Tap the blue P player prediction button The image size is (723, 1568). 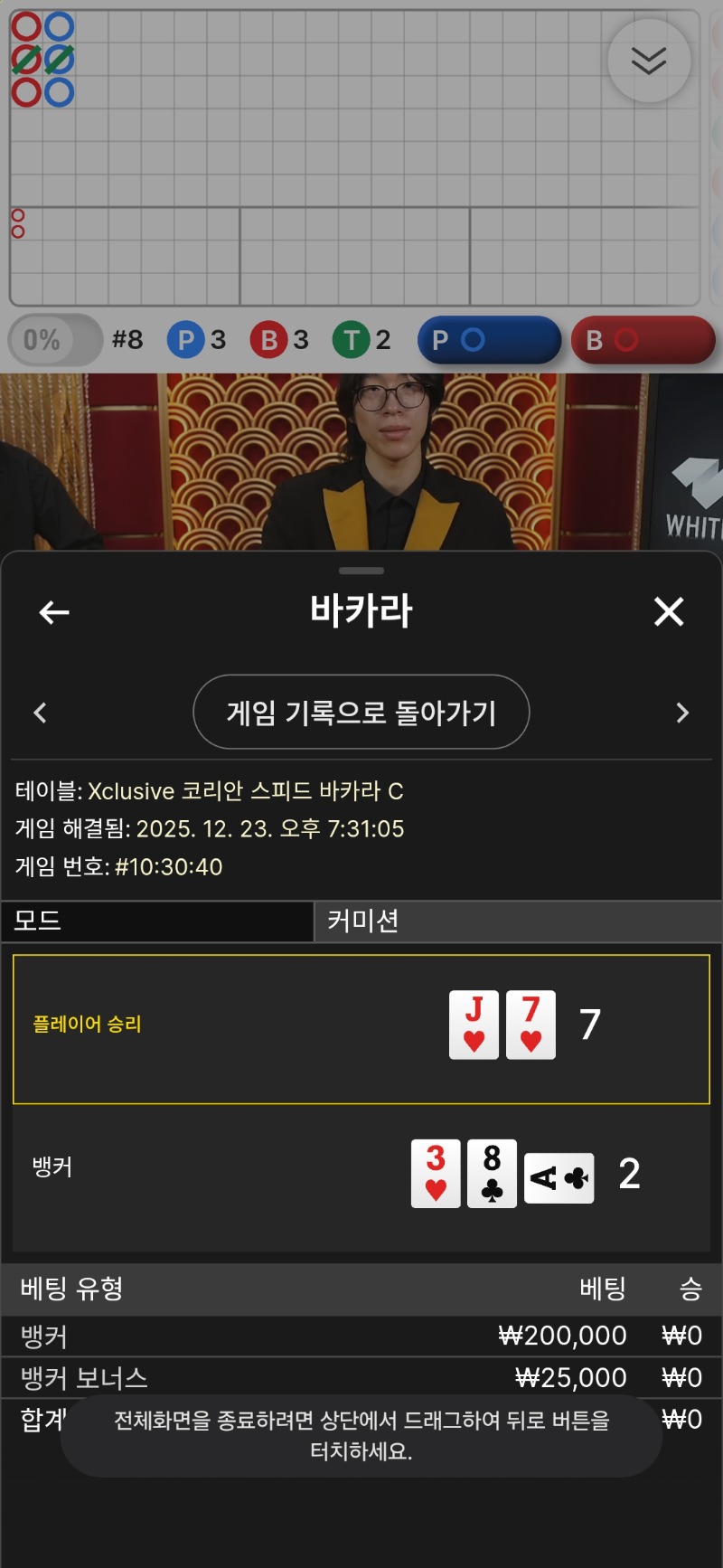(x=489, y=340)
